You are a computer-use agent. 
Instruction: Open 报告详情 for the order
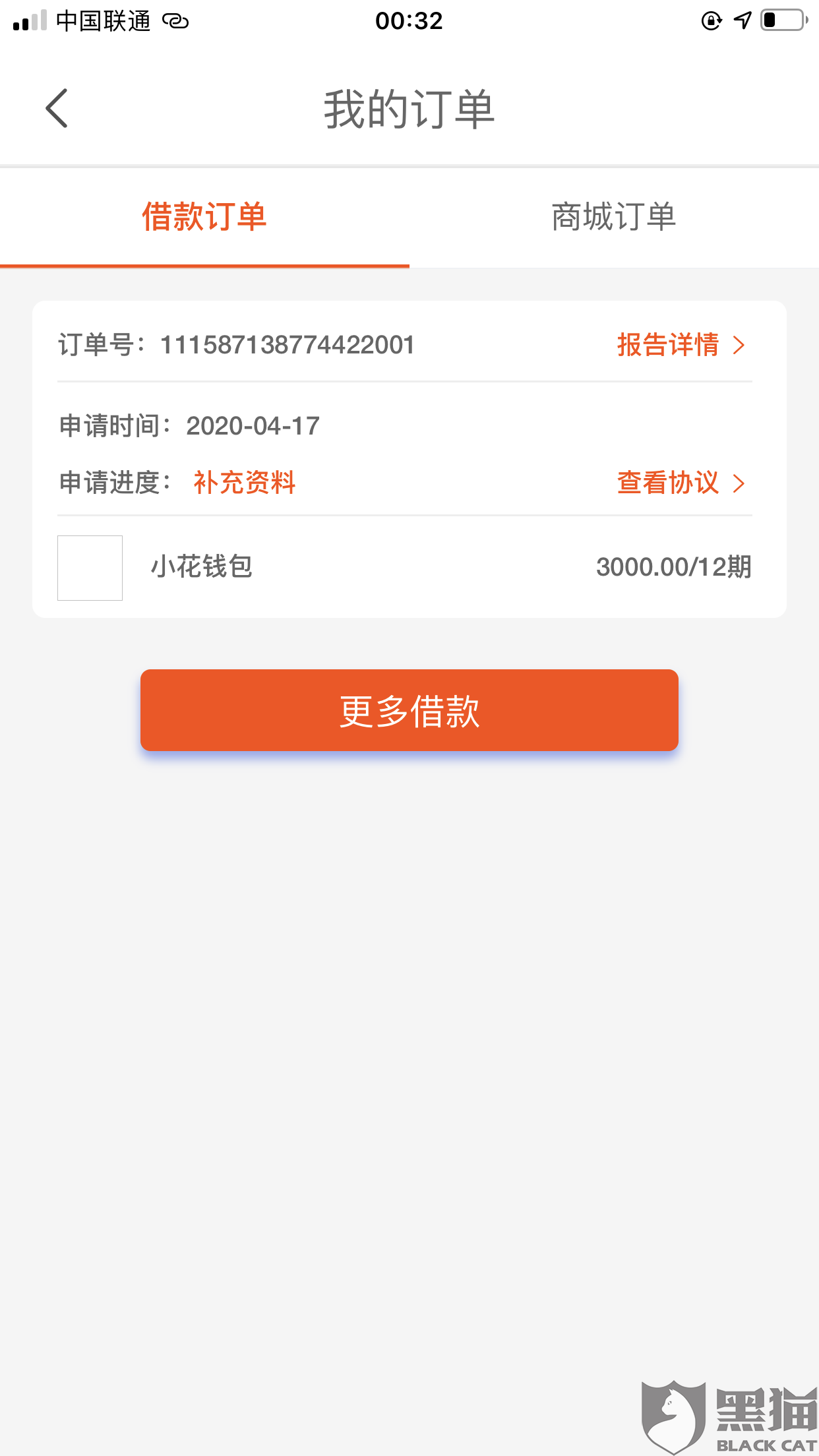[x=680, y=345]
